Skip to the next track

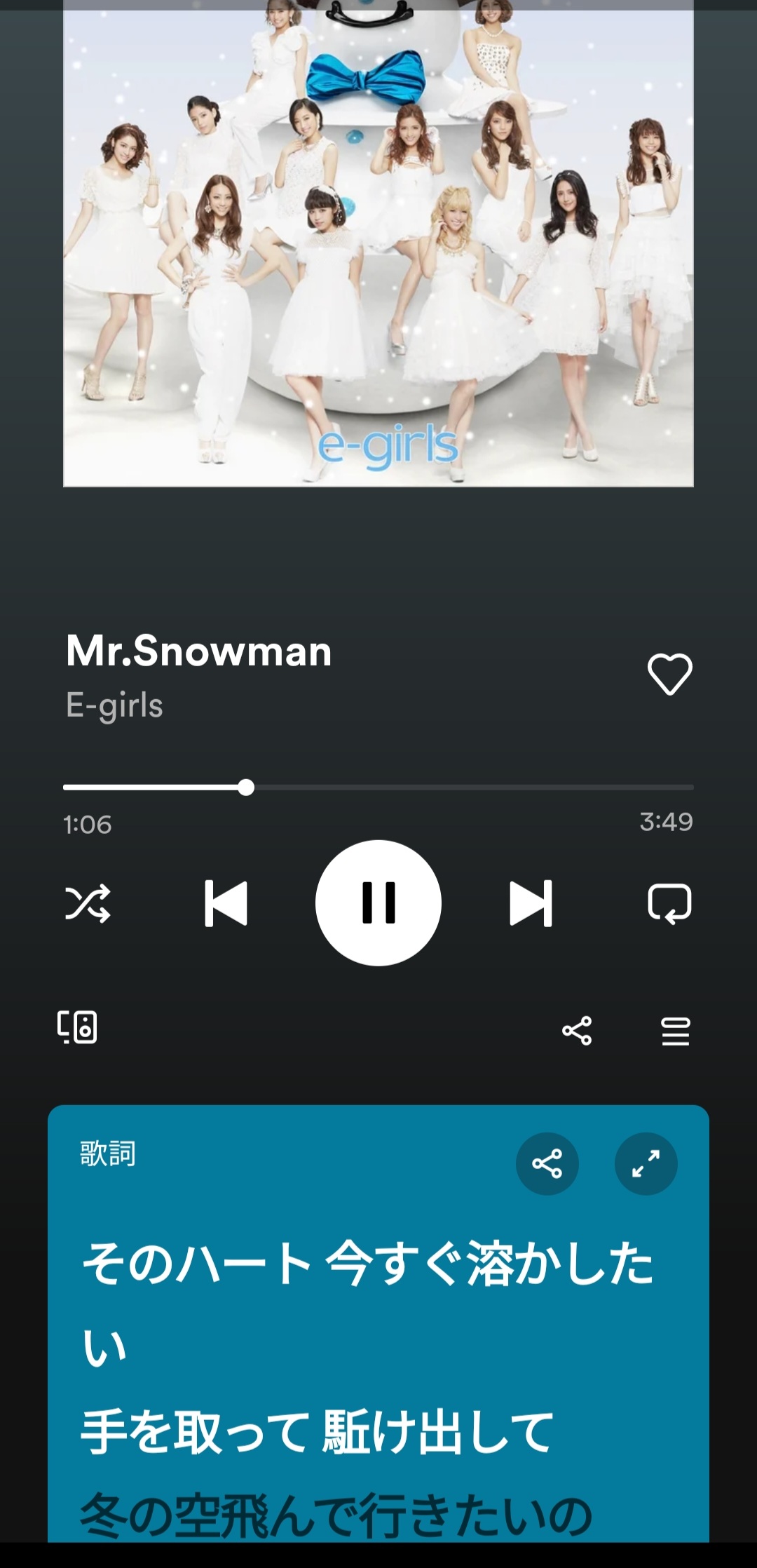coord(531,903)
